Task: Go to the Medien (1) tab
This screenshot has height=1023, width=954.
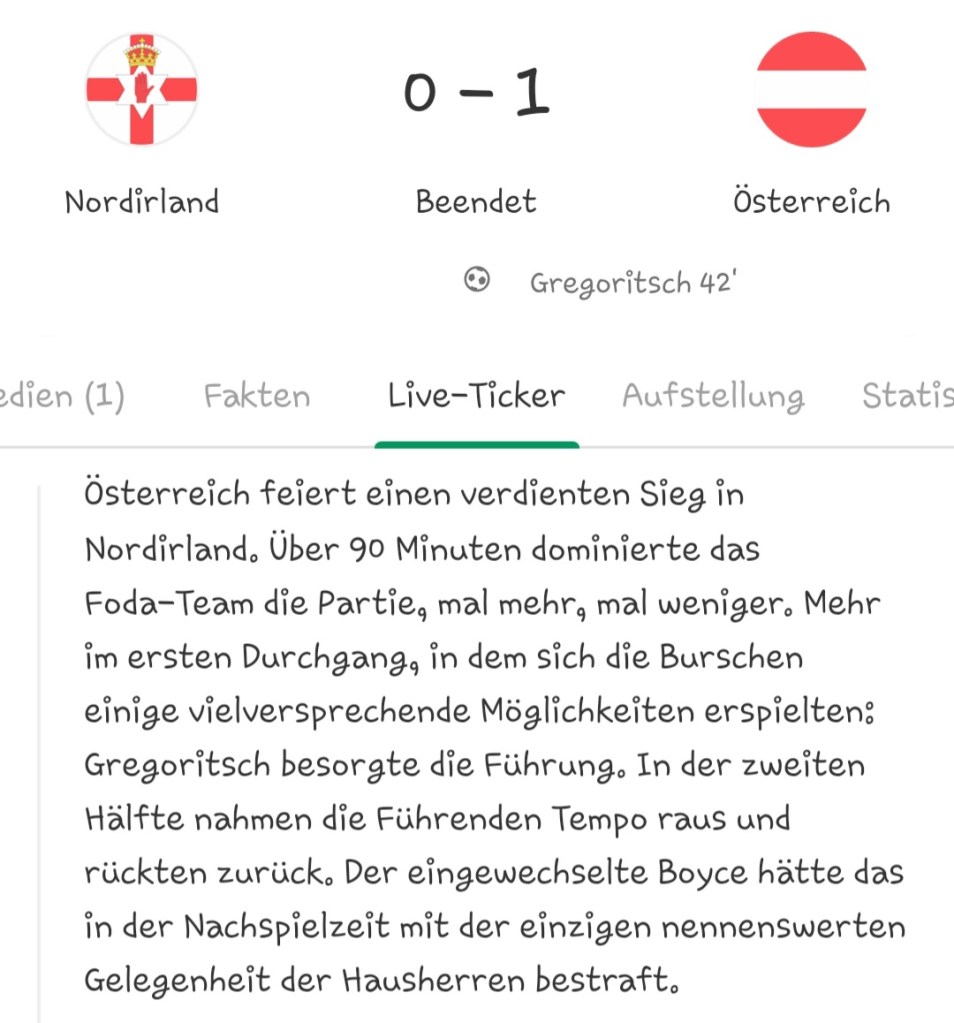Action: click(x=62, y=397)
